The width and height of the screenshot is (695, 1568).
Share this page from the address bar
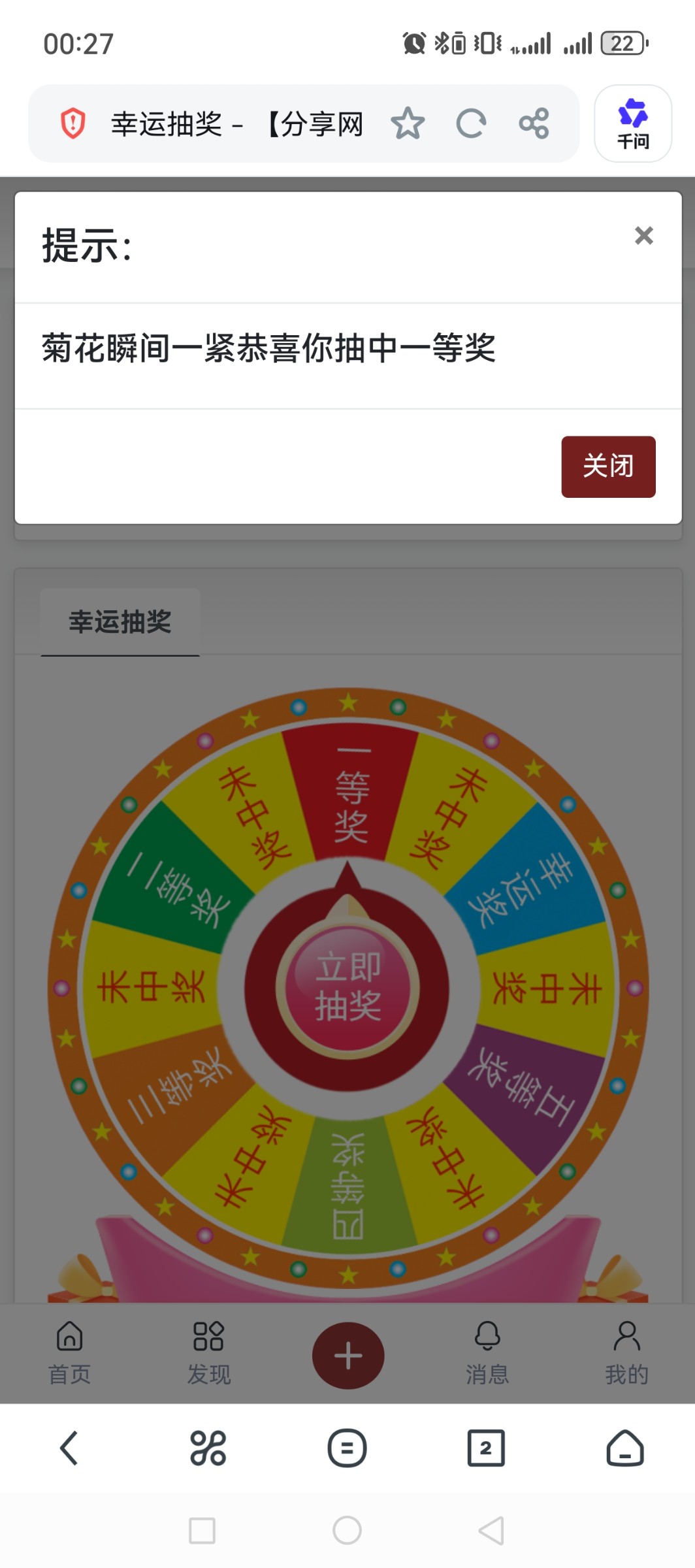pyautogui.click(x=534, y=123)
